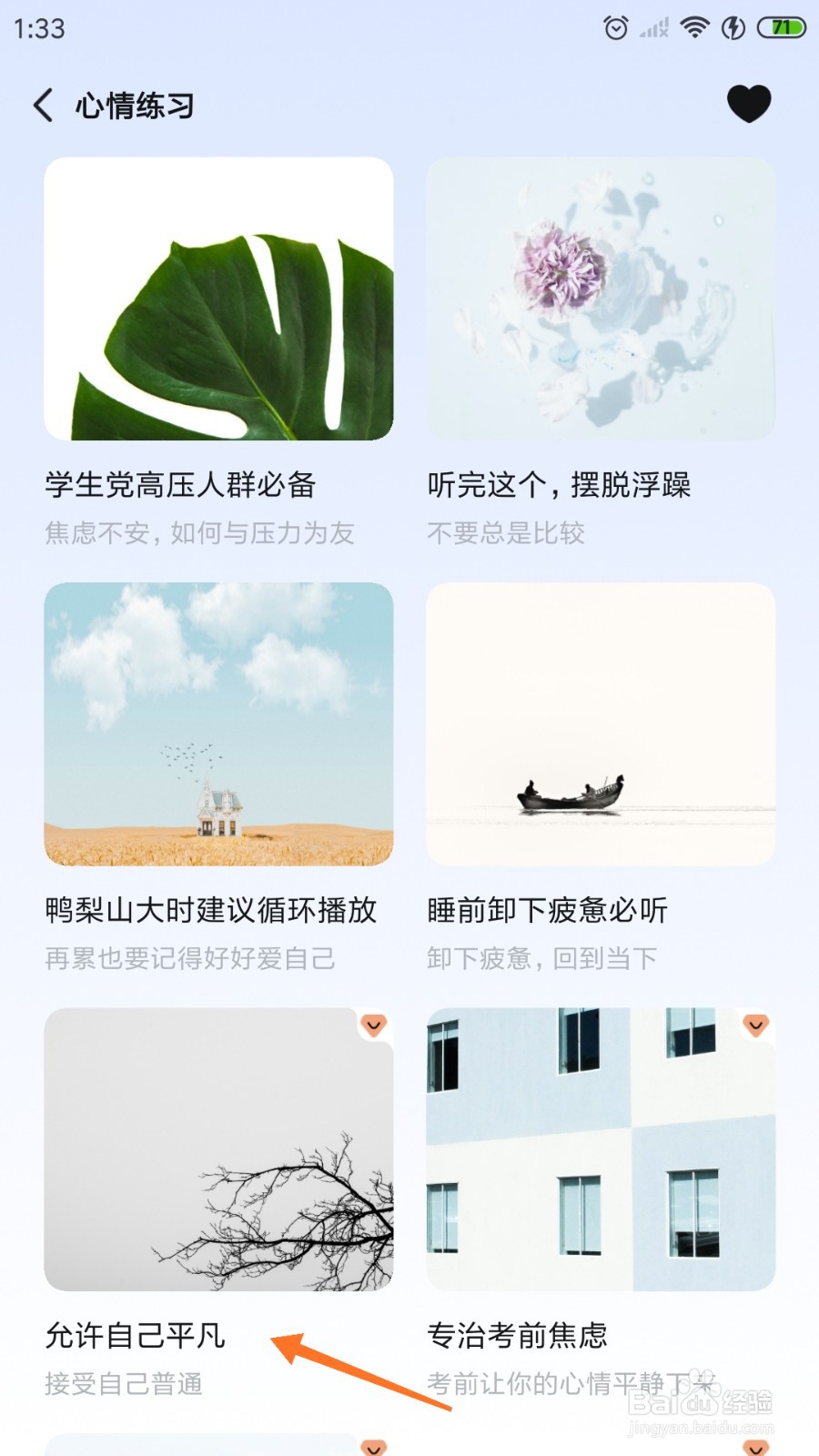
Task: Tap the green leaf card thumbnail
Action: 218,297
